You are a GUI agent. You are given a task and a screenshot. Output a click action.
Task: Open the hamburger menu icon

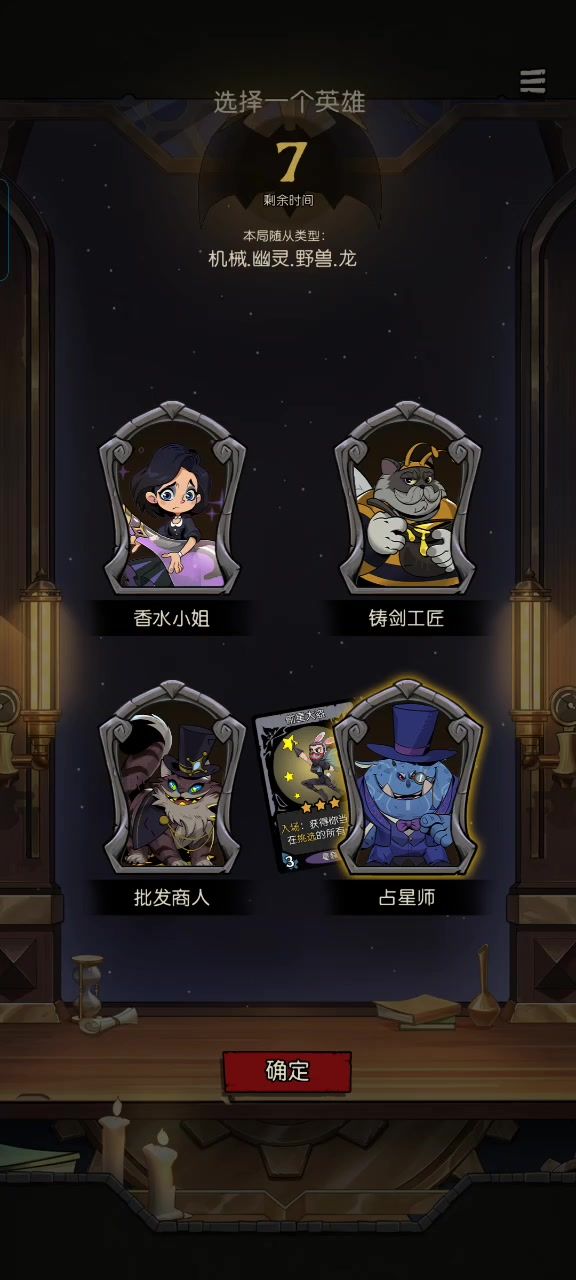533,81
